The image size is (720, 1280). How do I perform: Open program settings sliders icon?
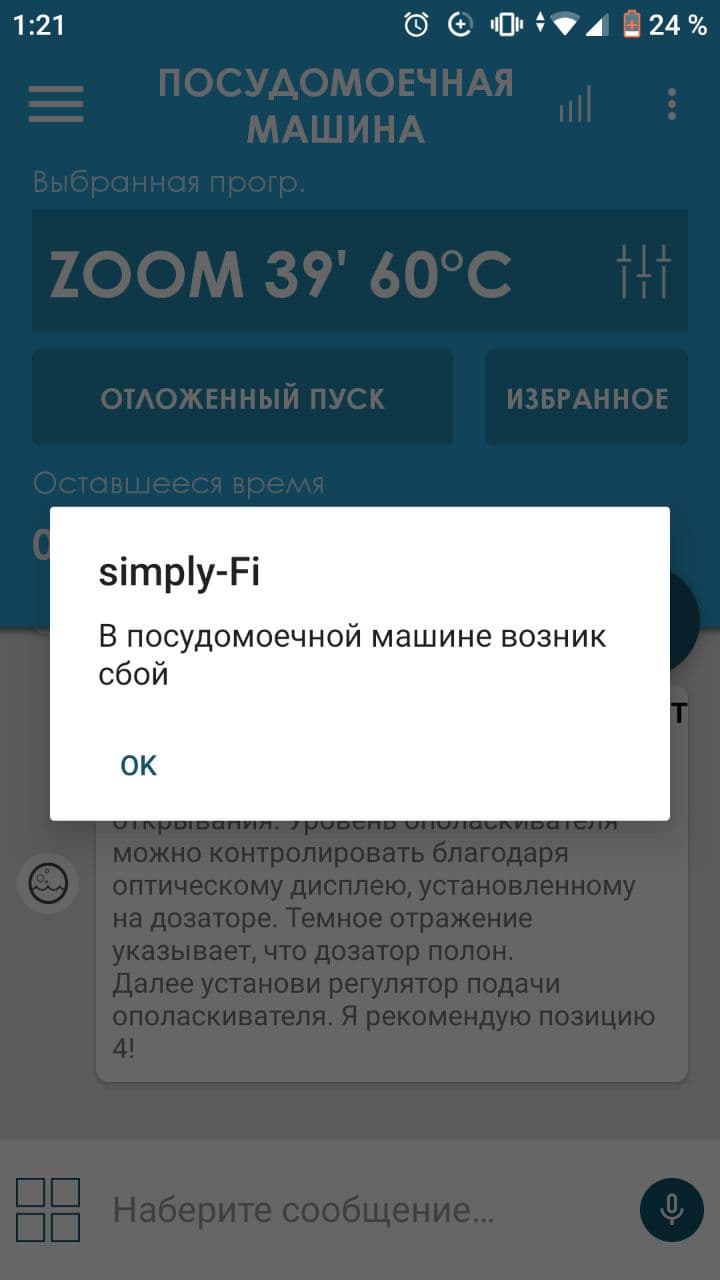click(x=643, y=271)
